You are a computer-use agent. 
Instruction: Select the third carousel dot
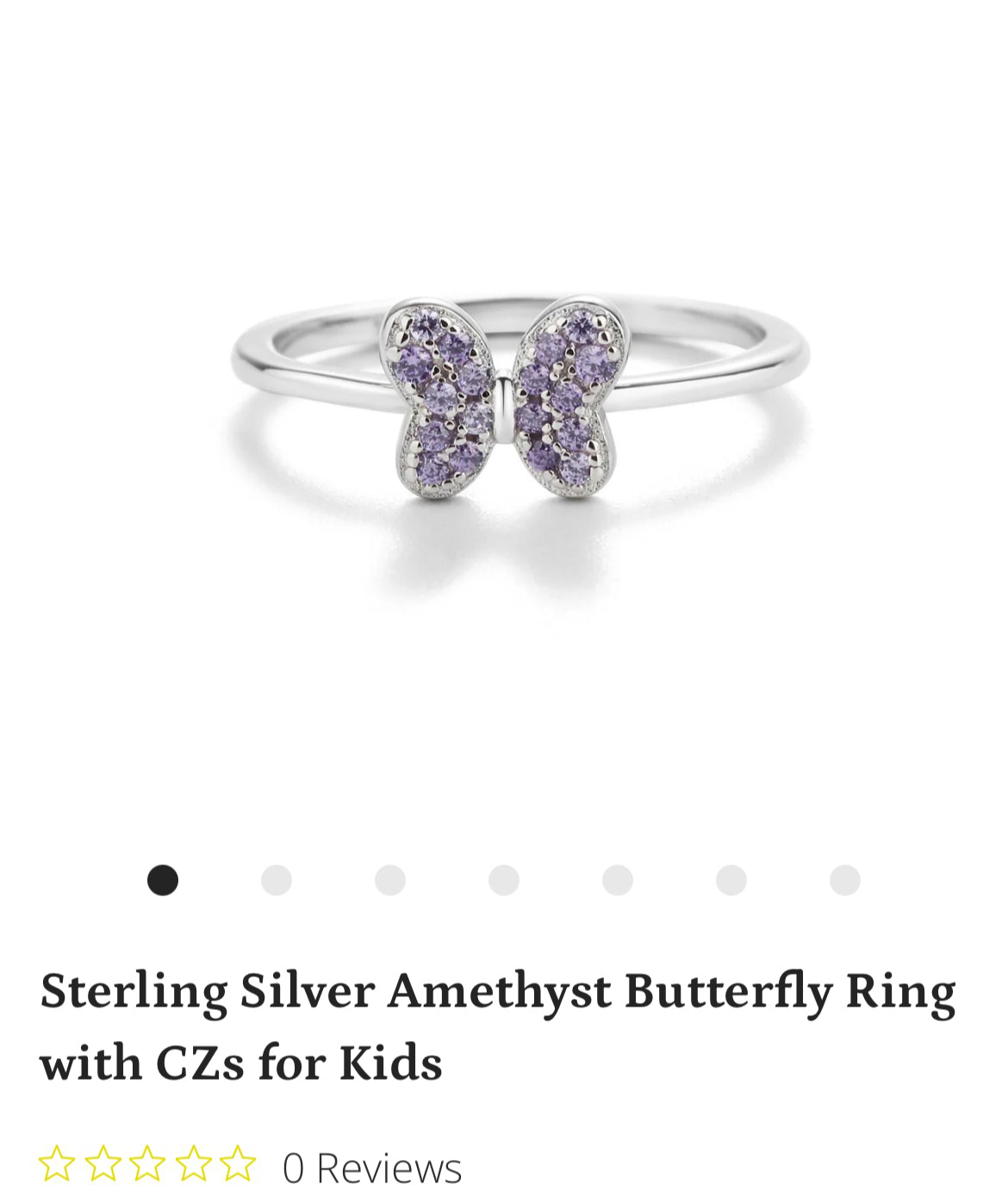click(x=389, y=880)
